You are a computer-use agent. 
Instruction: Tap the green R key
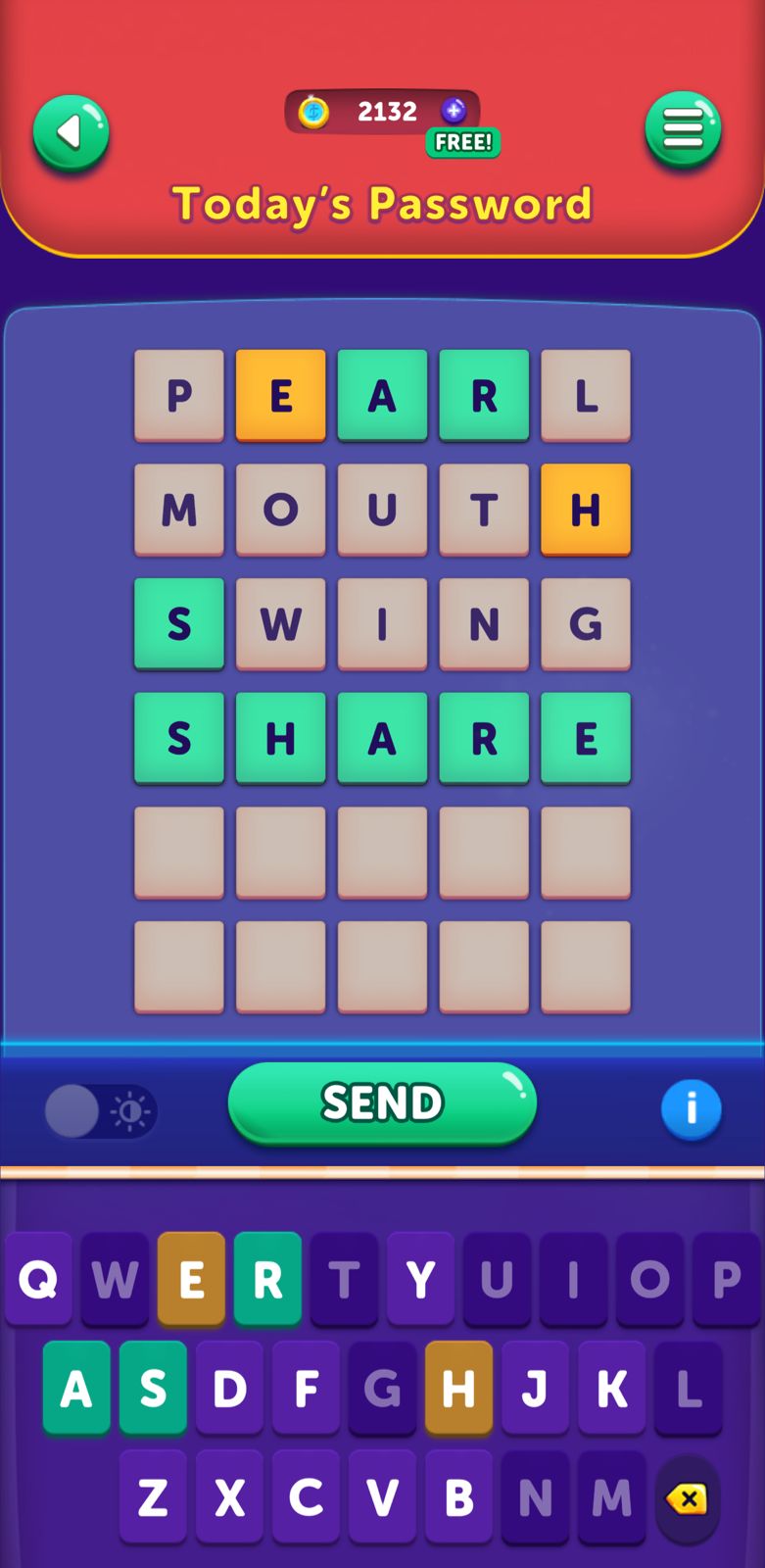(x=267, y=1279)
